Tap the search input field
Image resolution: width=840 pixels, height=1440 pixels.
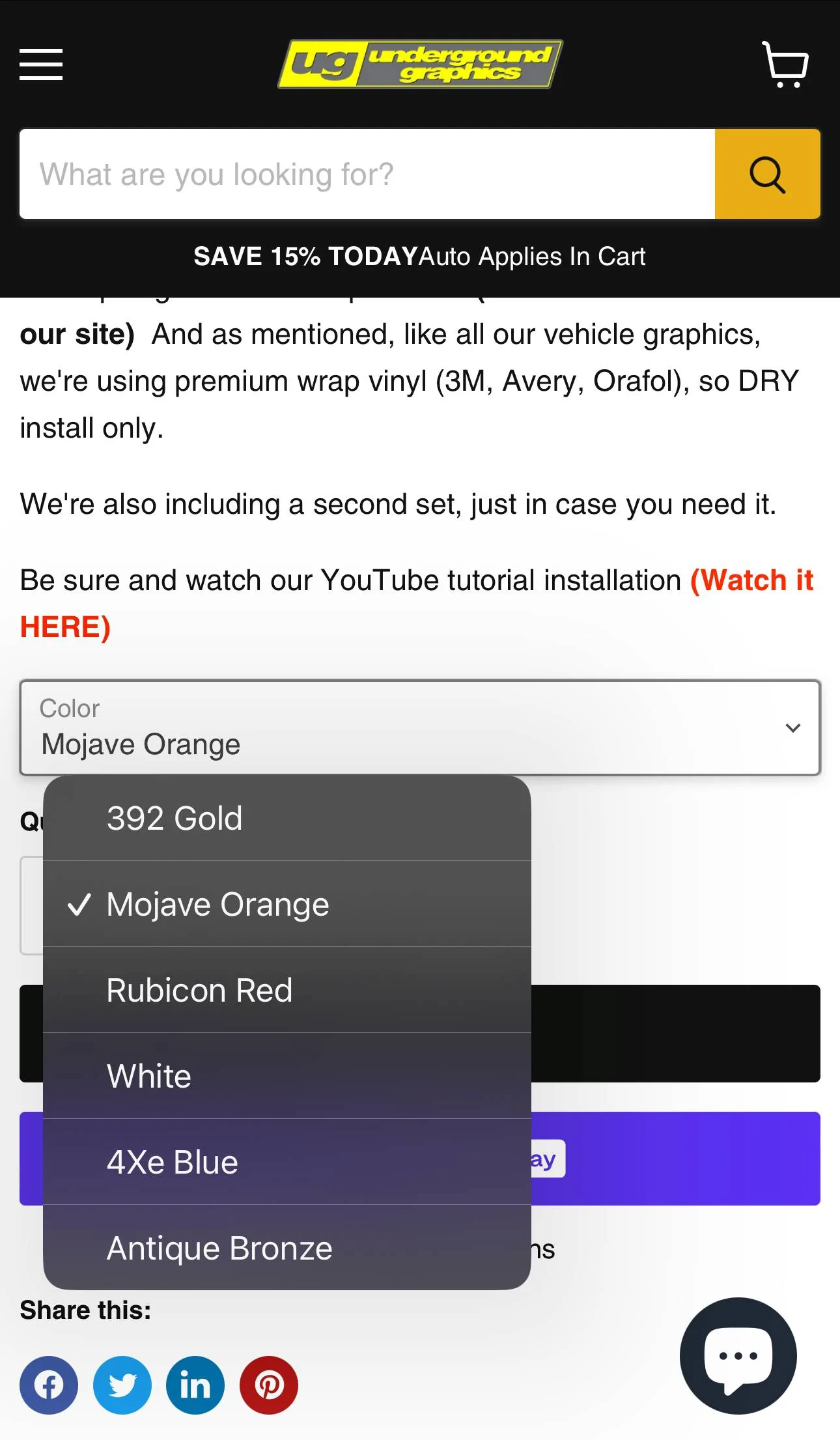coord(367,174)
